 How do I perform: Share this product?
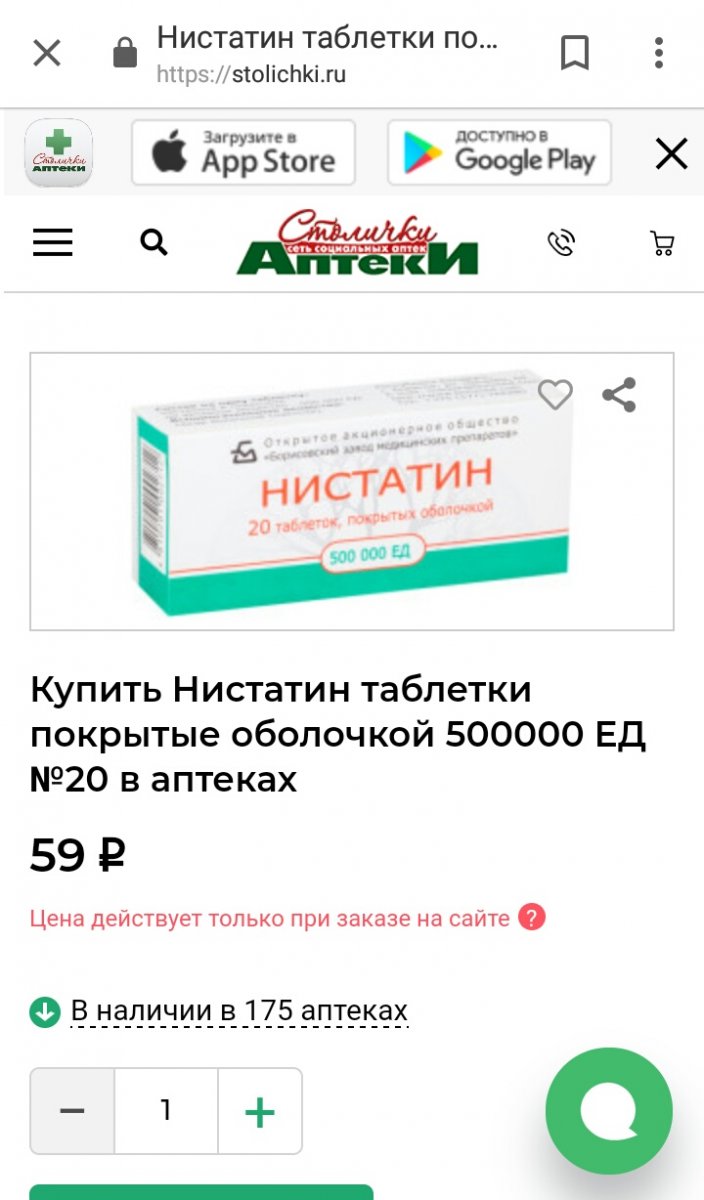click(x=619, y=395)
